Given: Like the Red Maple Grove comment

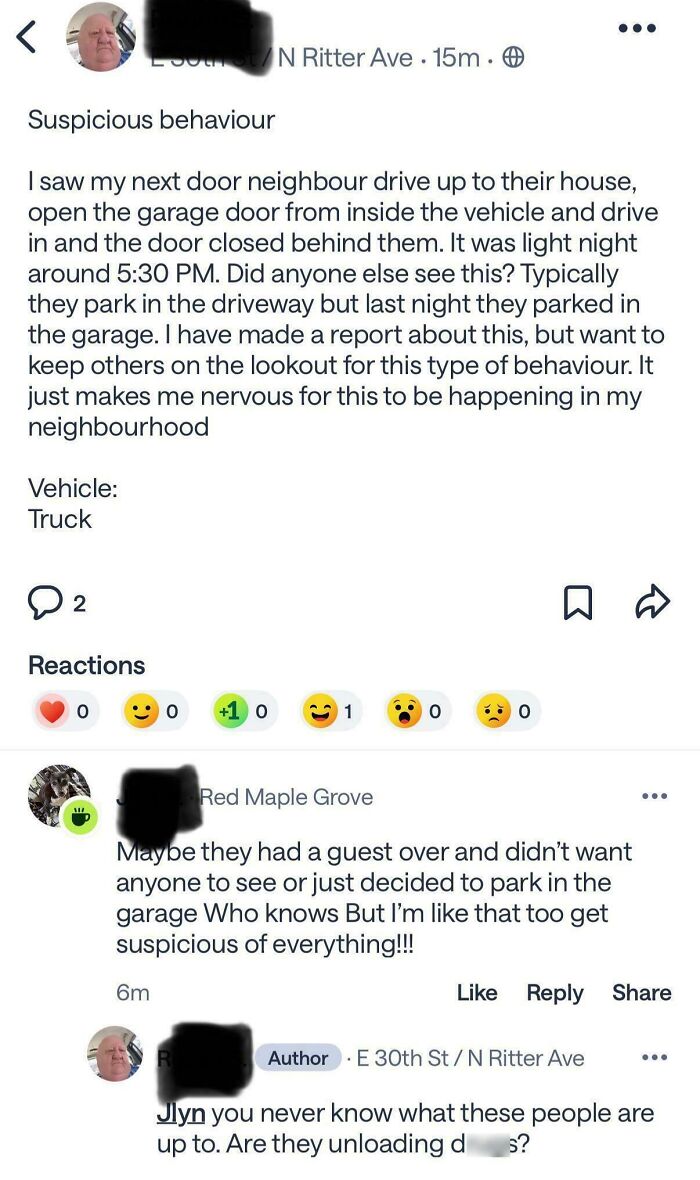Looking at the screenshot, I should [477, 993].
